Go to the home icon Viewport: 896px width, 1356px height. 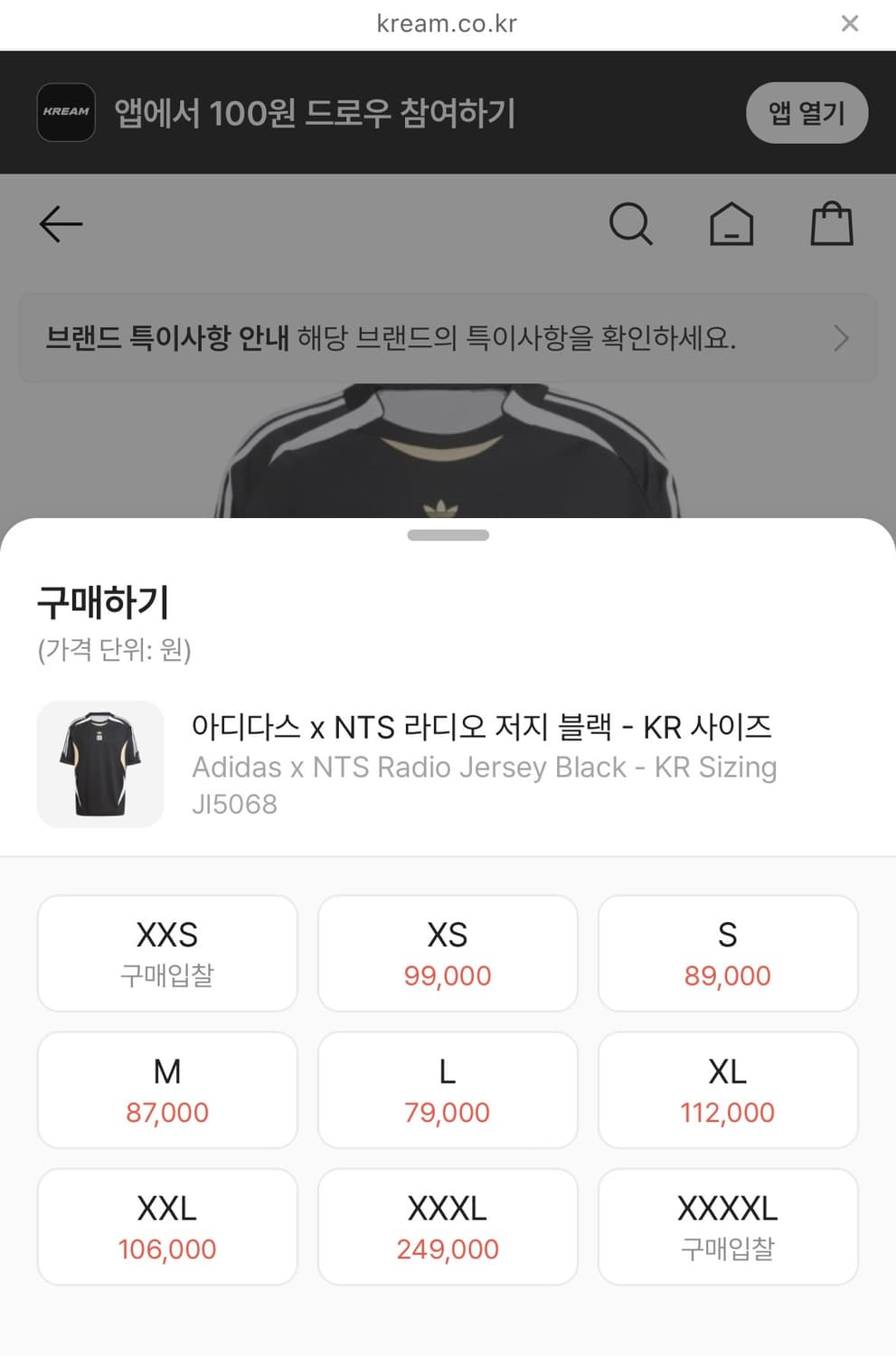731,224
